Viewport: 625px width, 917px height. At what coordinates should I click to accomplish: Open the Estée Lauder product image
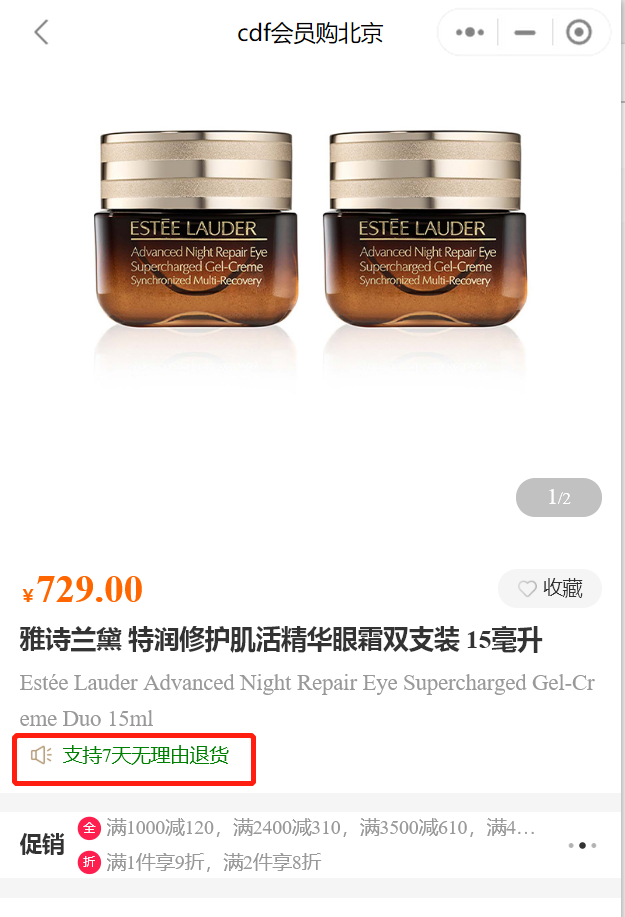coord(311,240)
